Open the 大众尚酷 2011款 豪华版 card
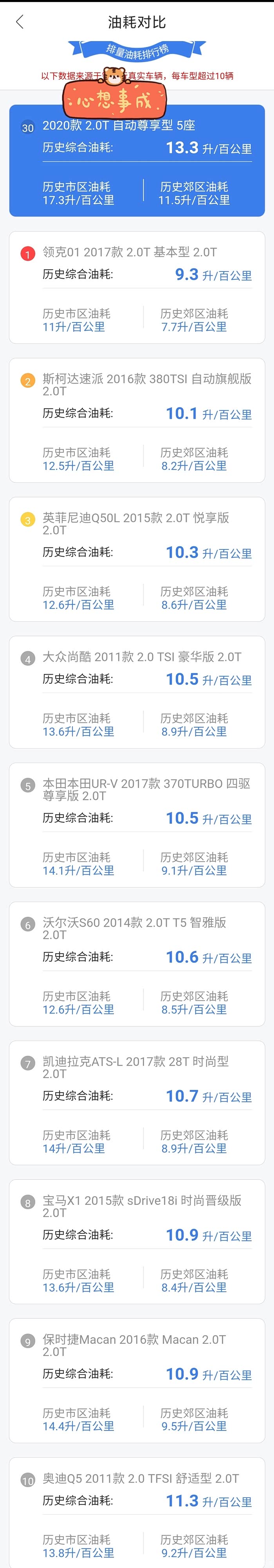274x1568 pixels. [137, 692]
